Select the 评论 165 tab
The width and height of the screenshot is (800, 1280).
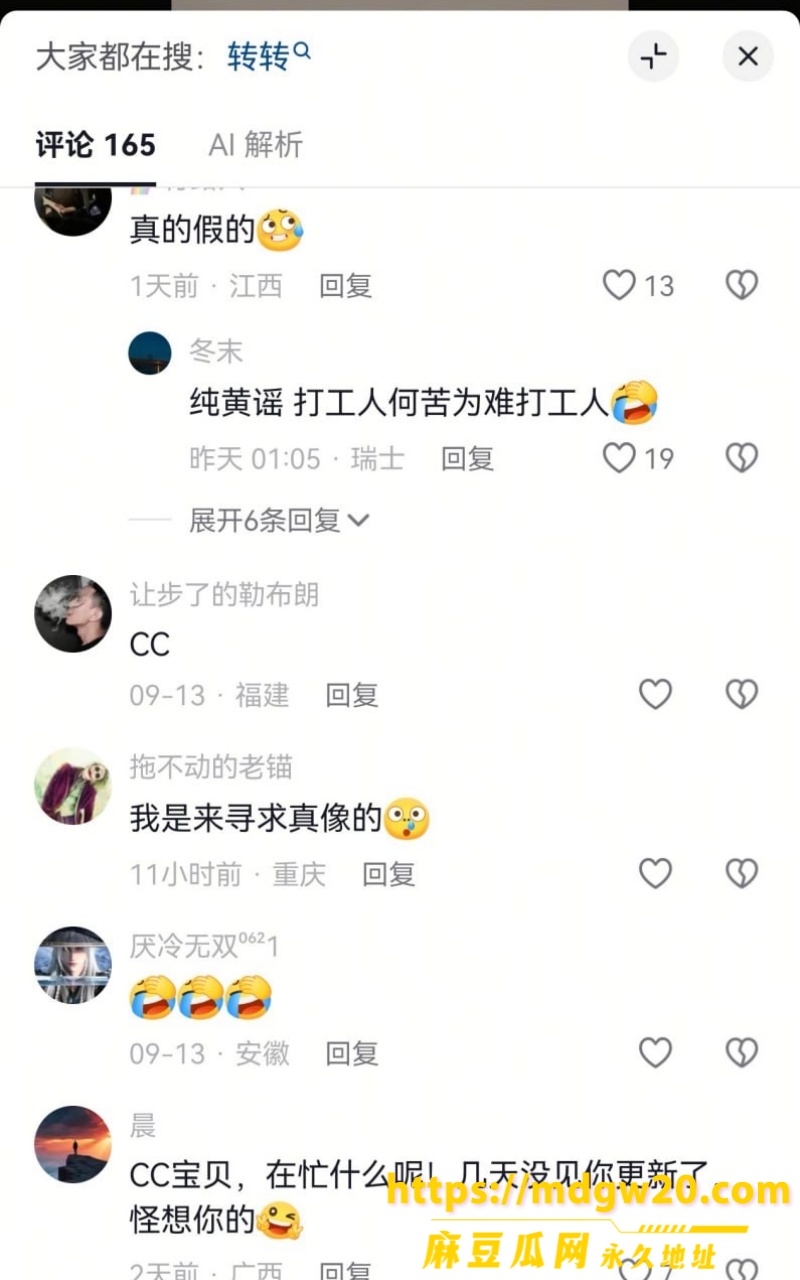tap(95, 145)
